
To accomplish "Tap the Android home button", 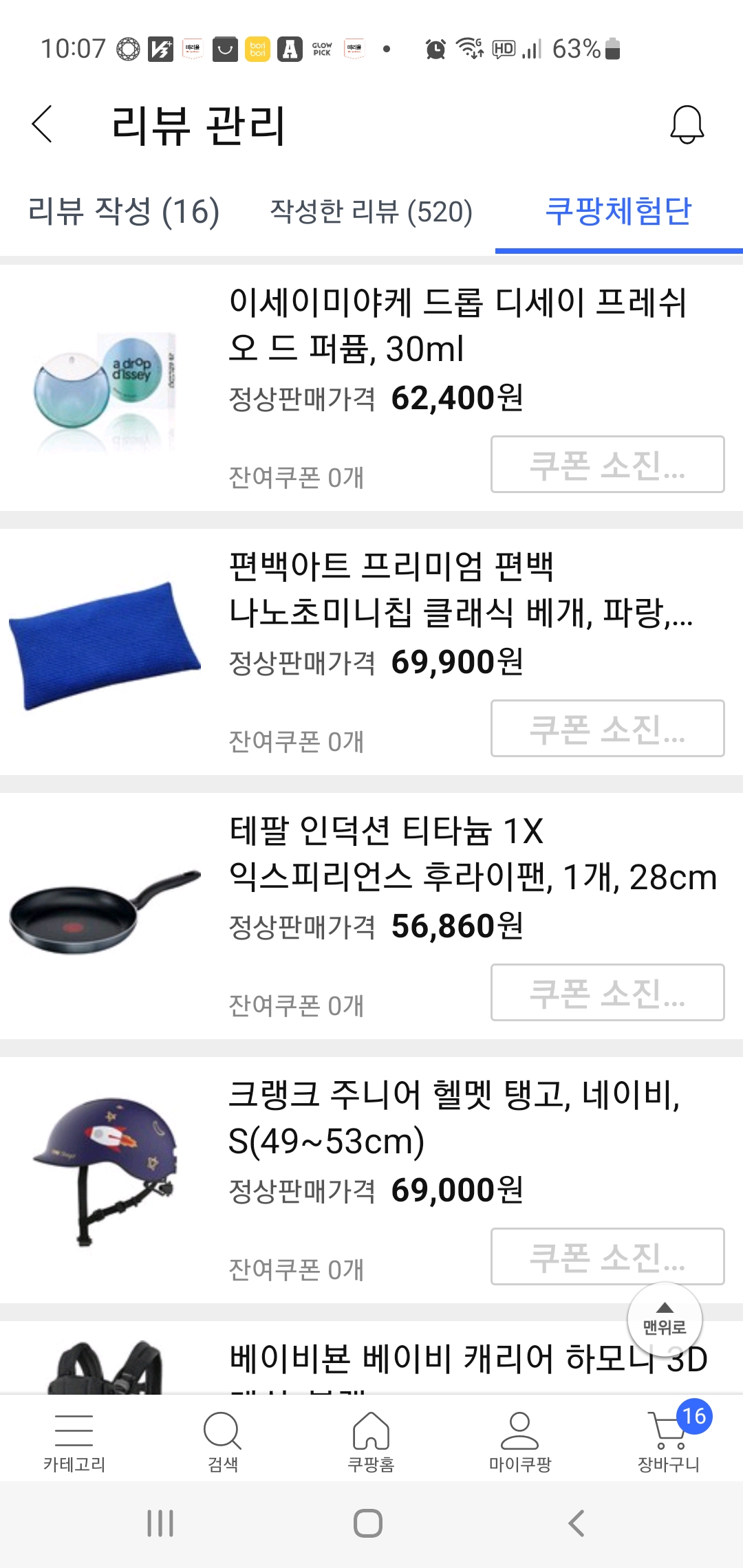I will [x=371, y=1522].
